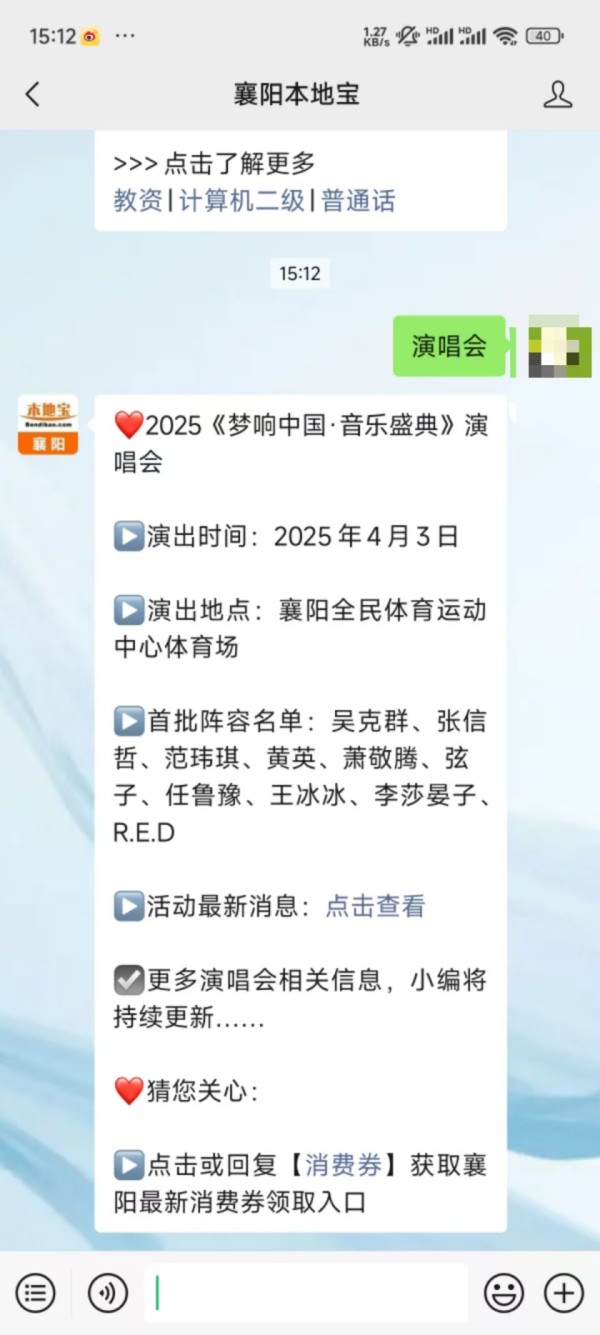Open the 计算机二级 link
The height and width of the screenshot is (1335, 600).
(242, 200)
